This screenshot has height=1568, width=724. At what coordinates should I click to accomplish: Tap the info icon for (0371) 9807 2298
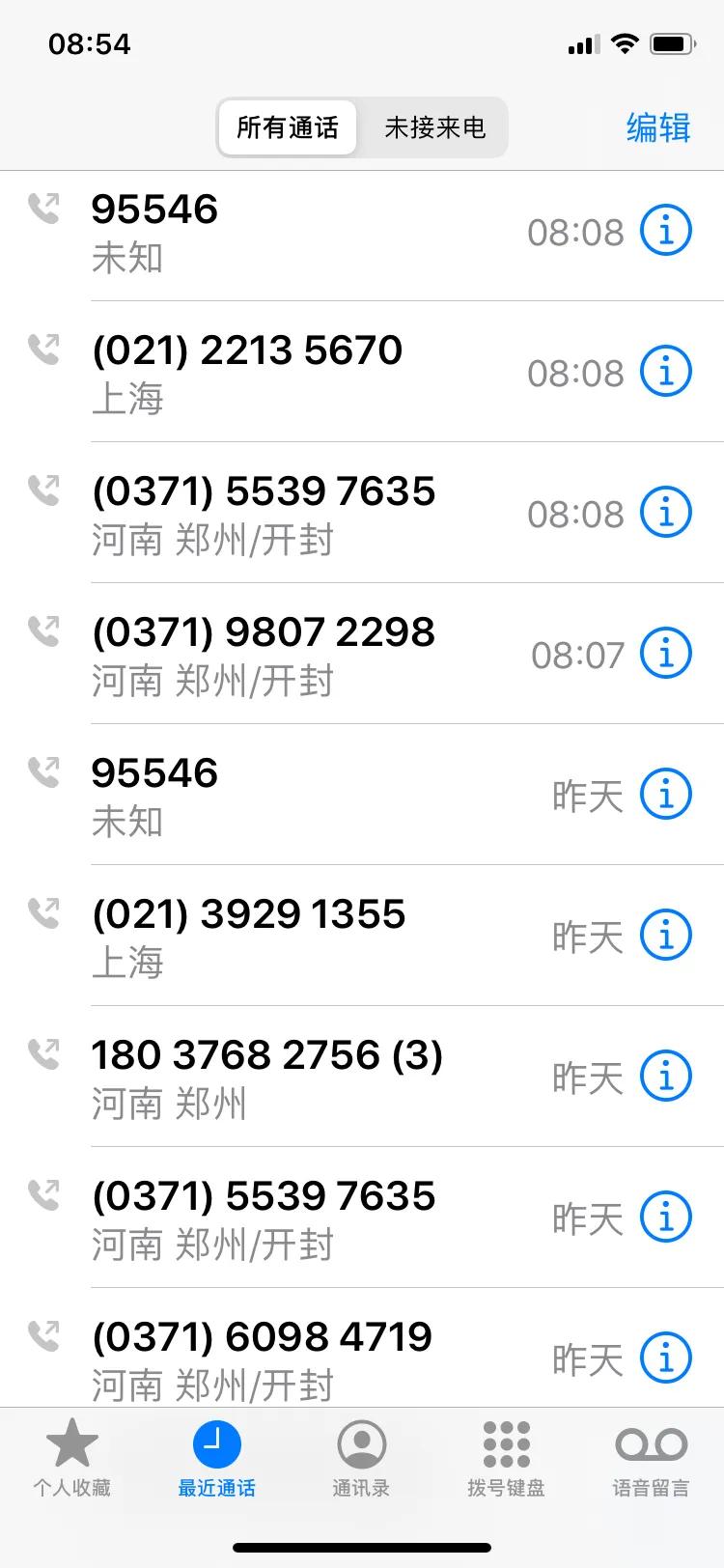[665, 653]
